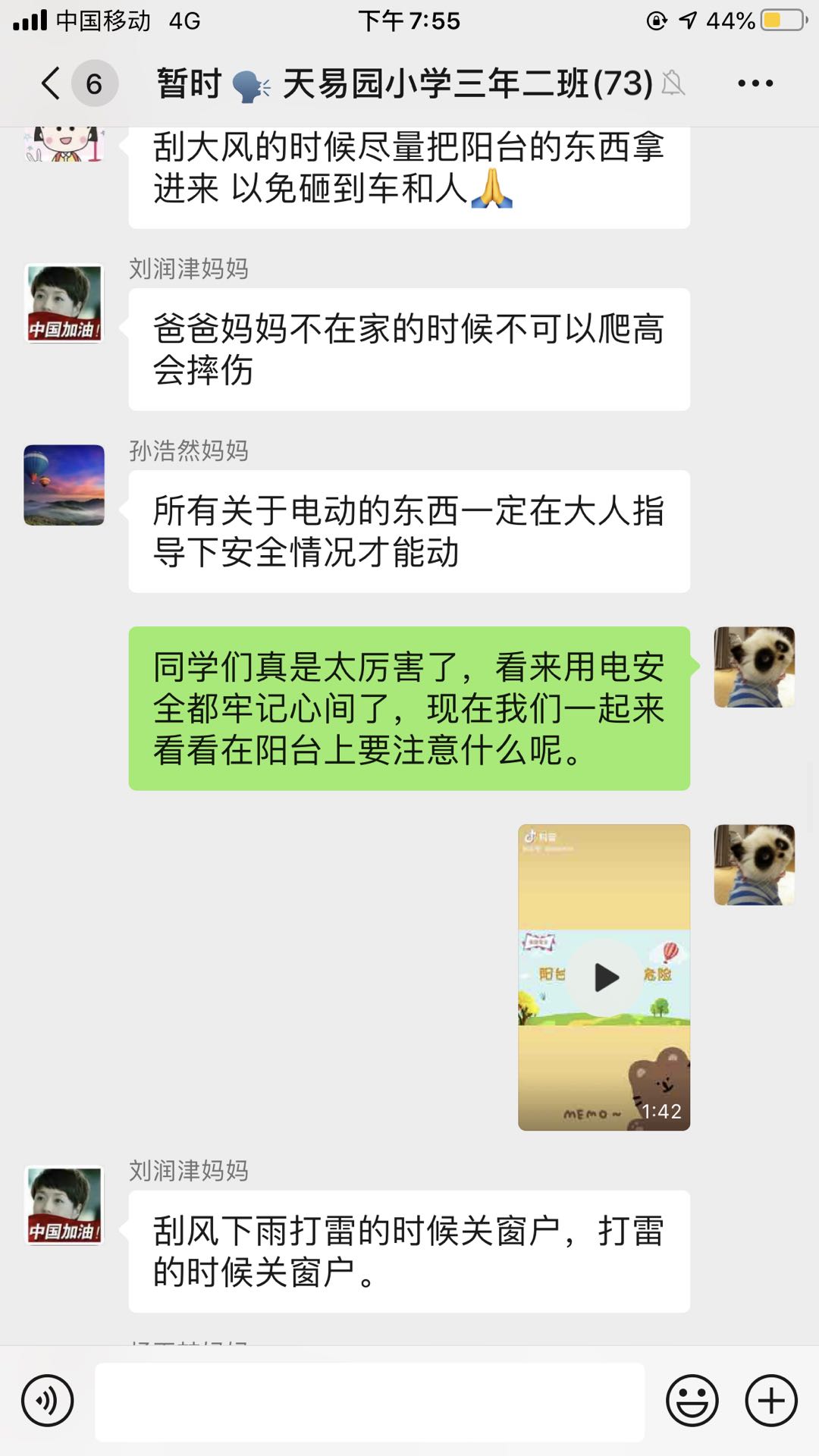Switch to voice message input
The height and width of the screenshot is (1456, 819).
point(47,1401)
